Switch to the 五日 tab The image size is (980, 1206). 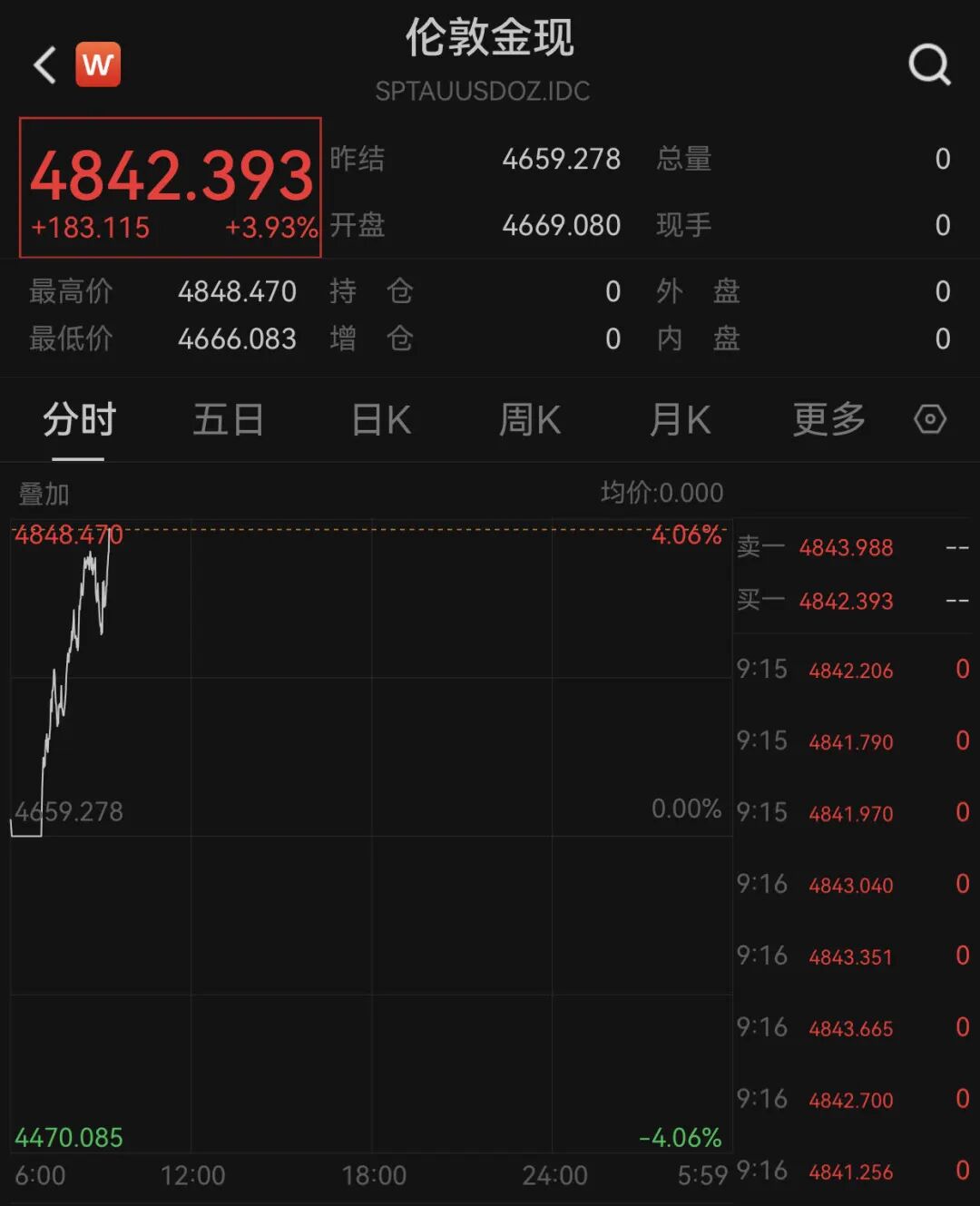[x=228, y=420]
